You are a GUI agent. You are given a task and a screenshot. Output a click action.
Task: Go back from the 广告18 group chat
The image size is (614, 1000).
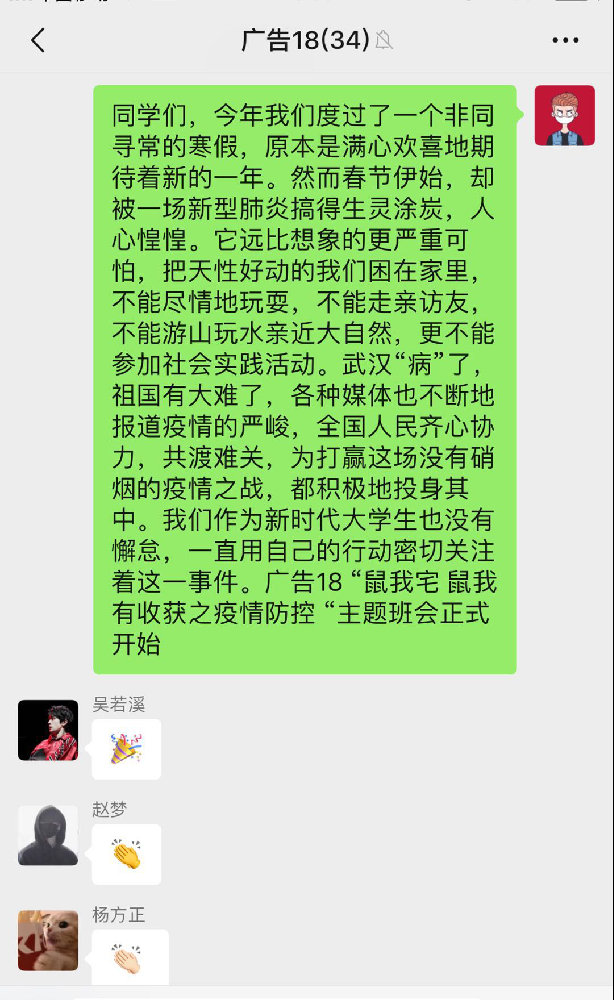[x=38, y=41]
